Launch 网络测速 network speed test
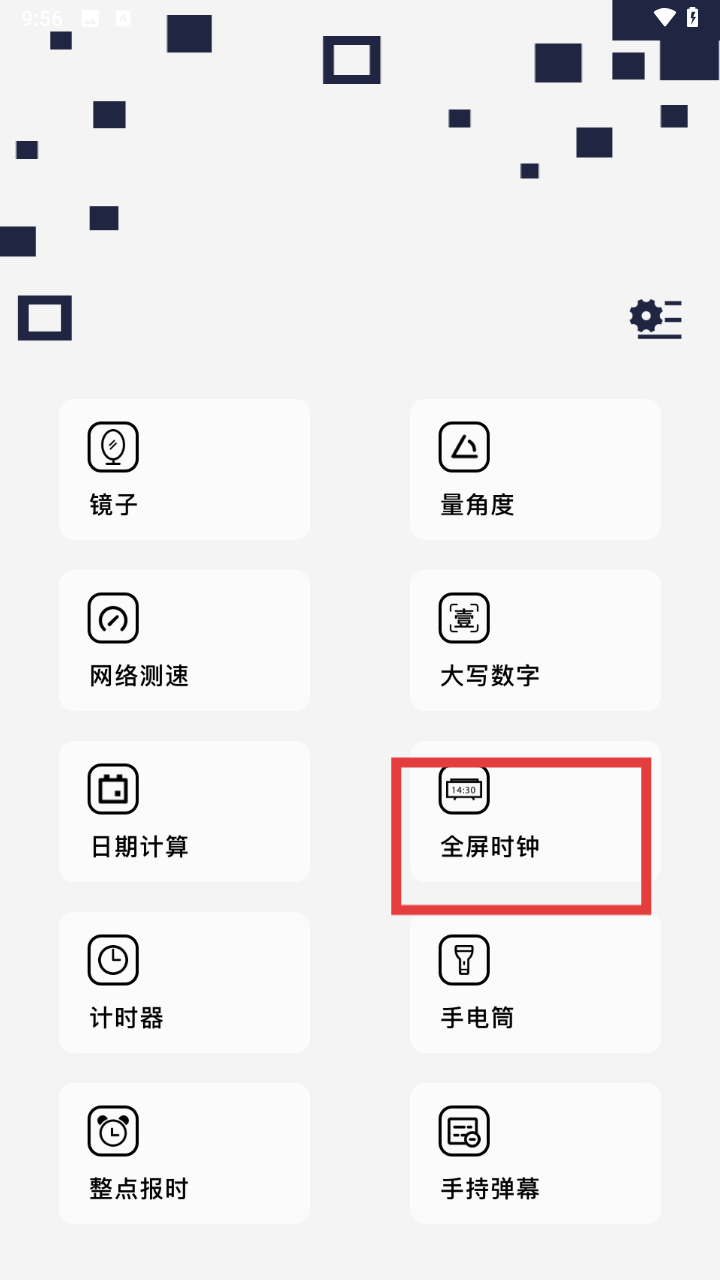Image resolution: width=720 pixels, height=1280 pixels. coord(184,641)
